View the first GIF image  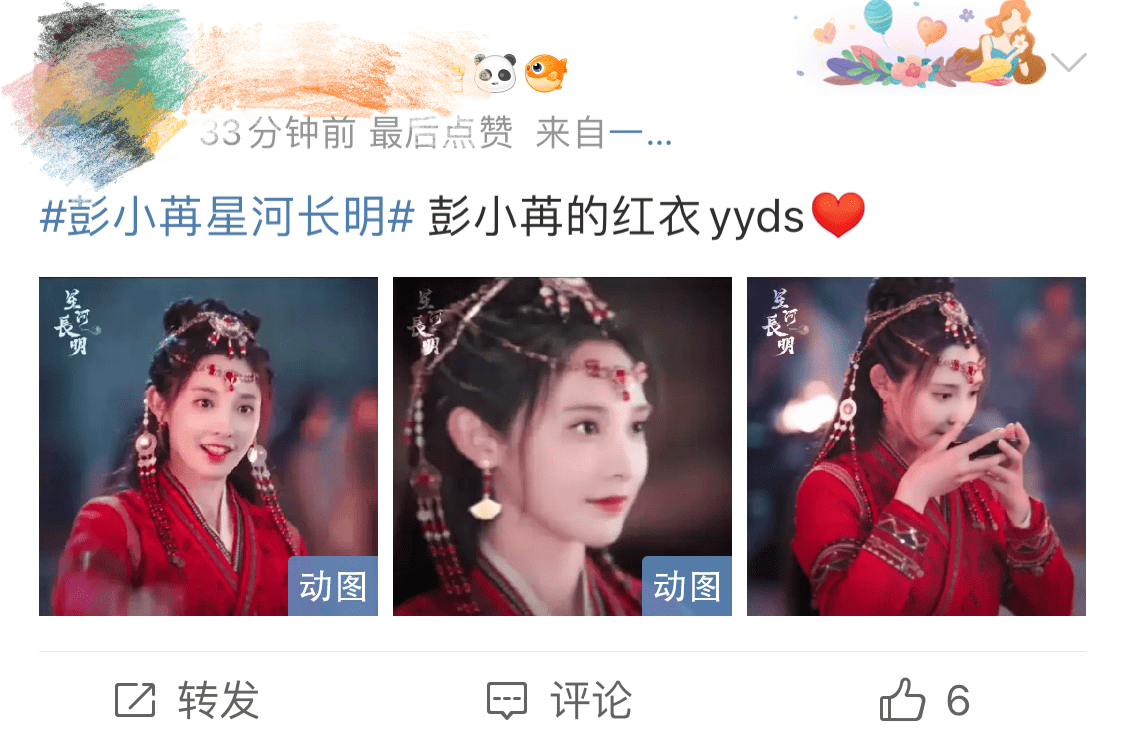pos(208,446)
